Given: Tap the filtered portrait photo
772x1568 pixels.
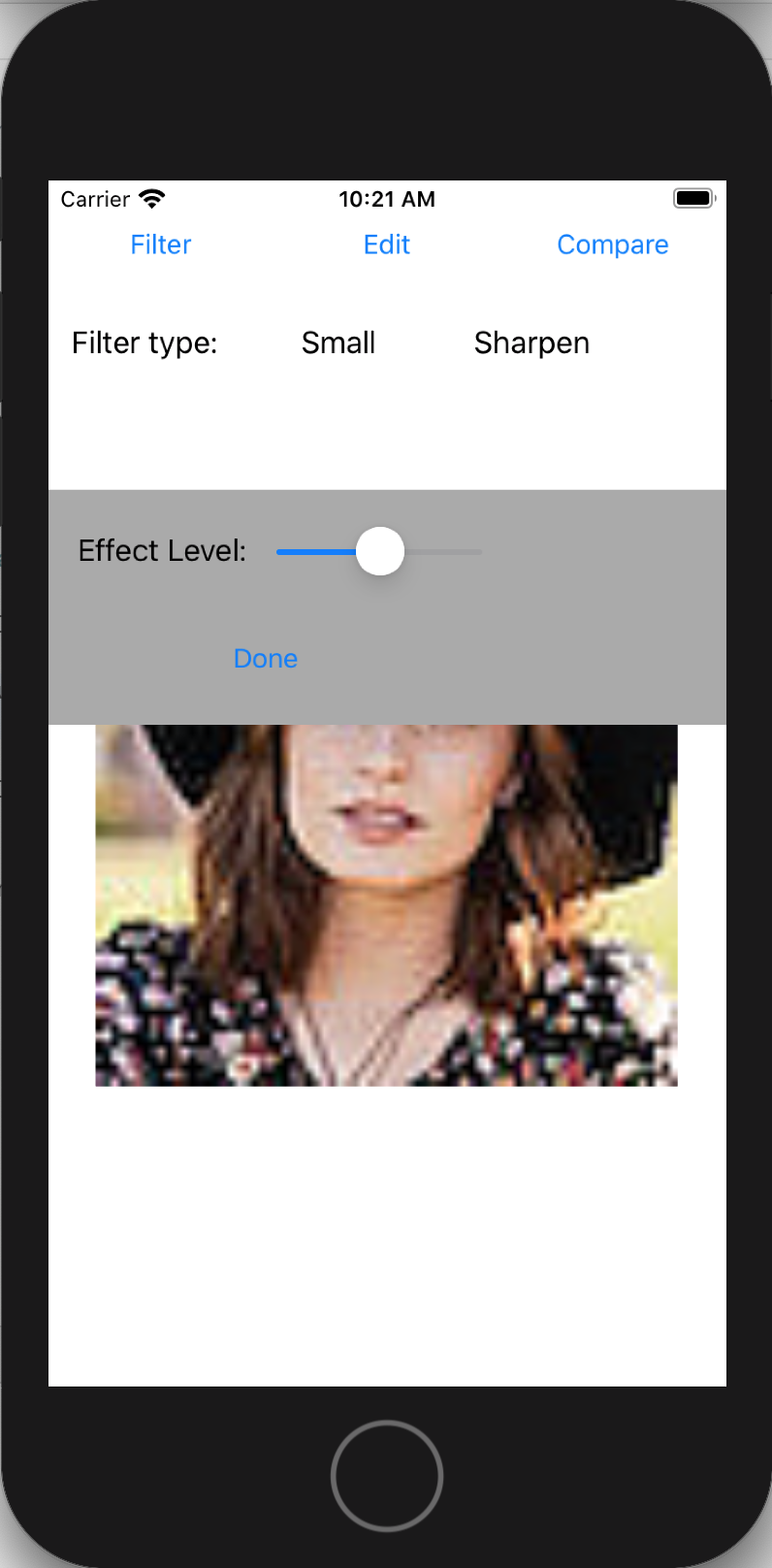Looking at the screenshot, I should click(x=386, y=902).
